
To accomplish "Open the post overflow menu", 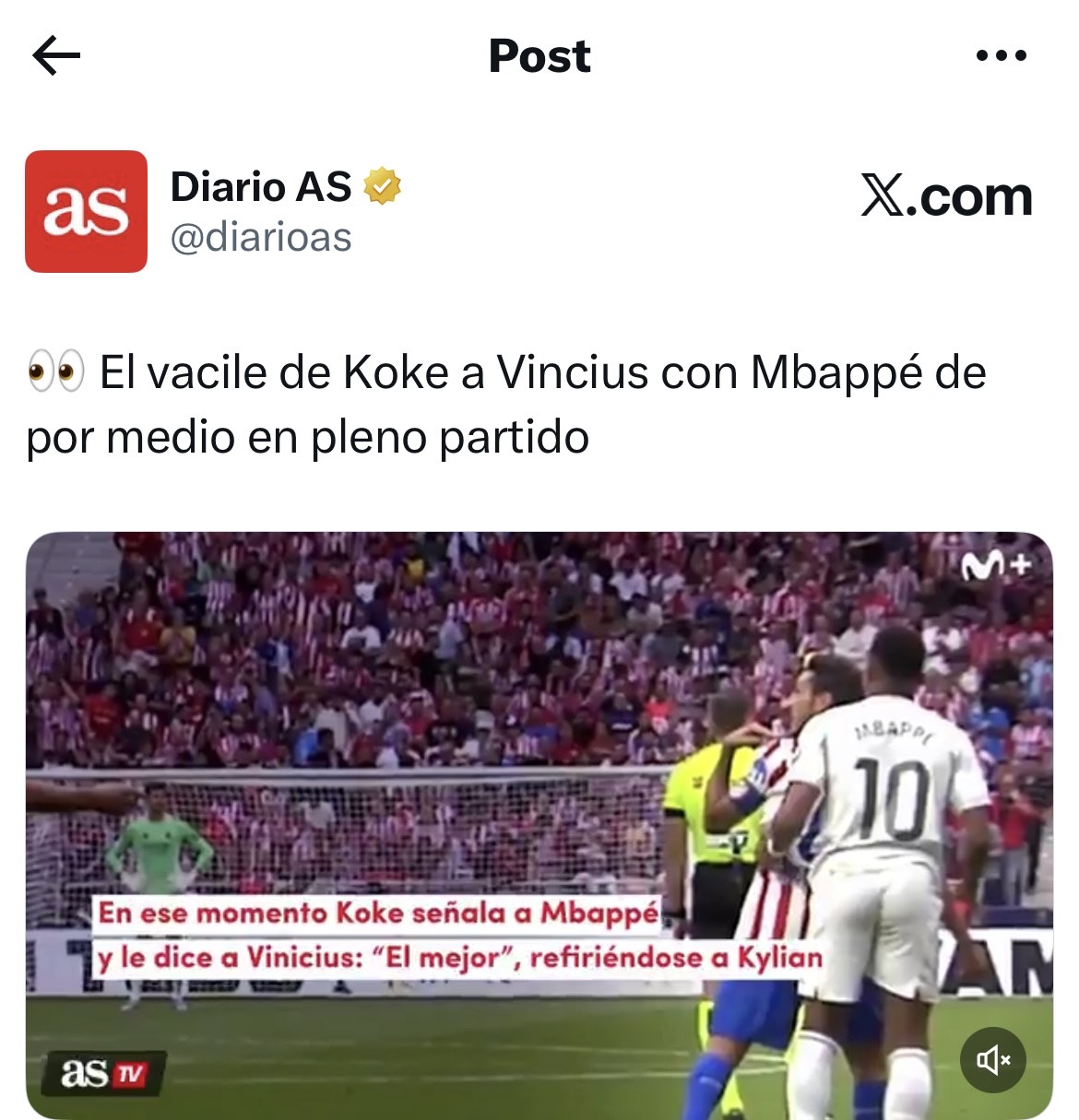I will point(1001,56).
